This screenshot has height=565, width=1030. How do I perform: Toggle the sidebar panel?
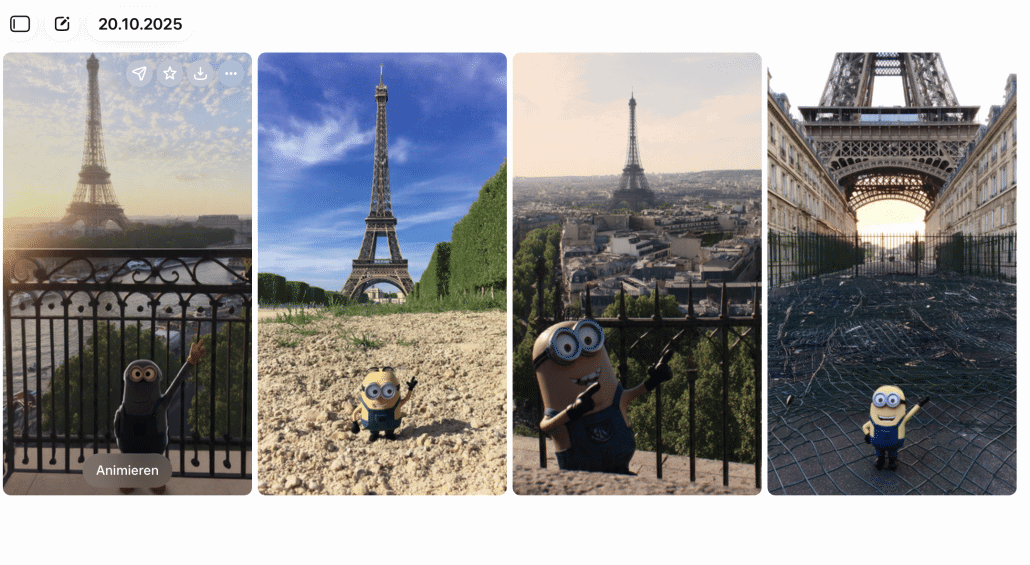click(20, 24)
